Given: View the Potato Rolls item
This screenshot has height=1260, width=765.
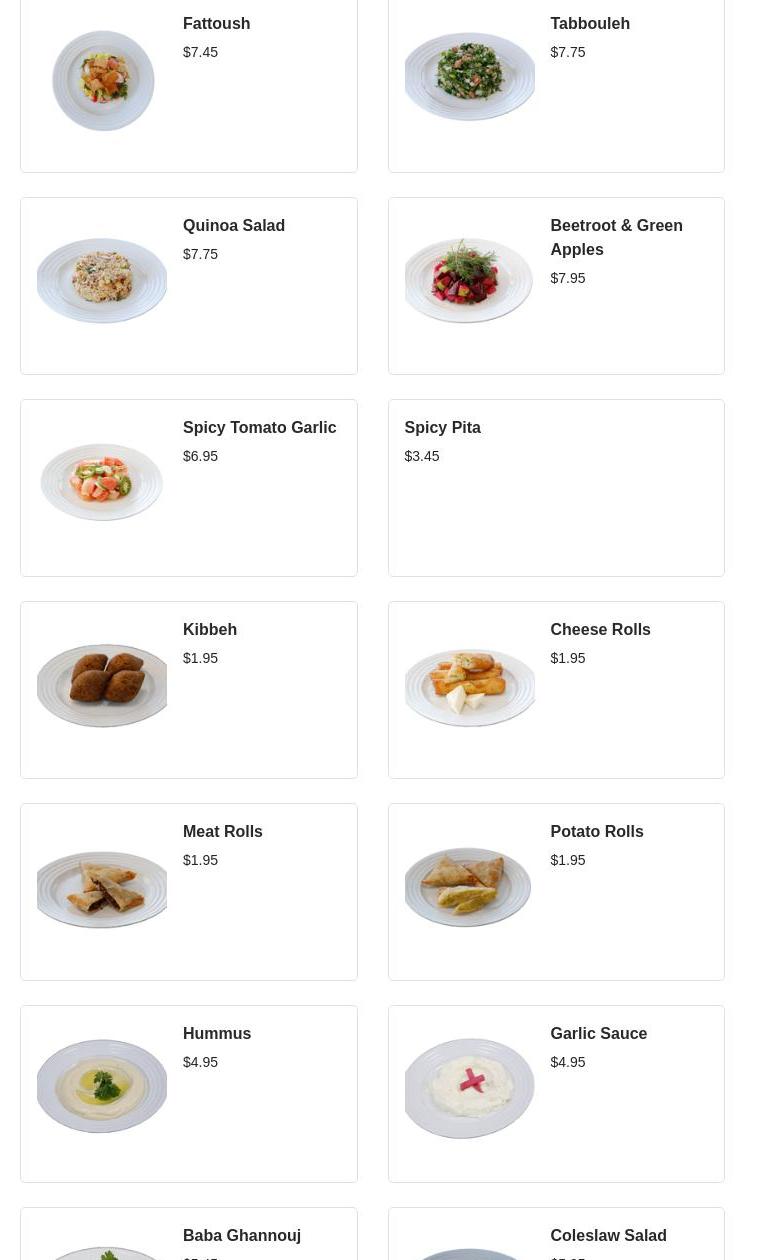Looking at the screenshot, I should click(556, 892).
